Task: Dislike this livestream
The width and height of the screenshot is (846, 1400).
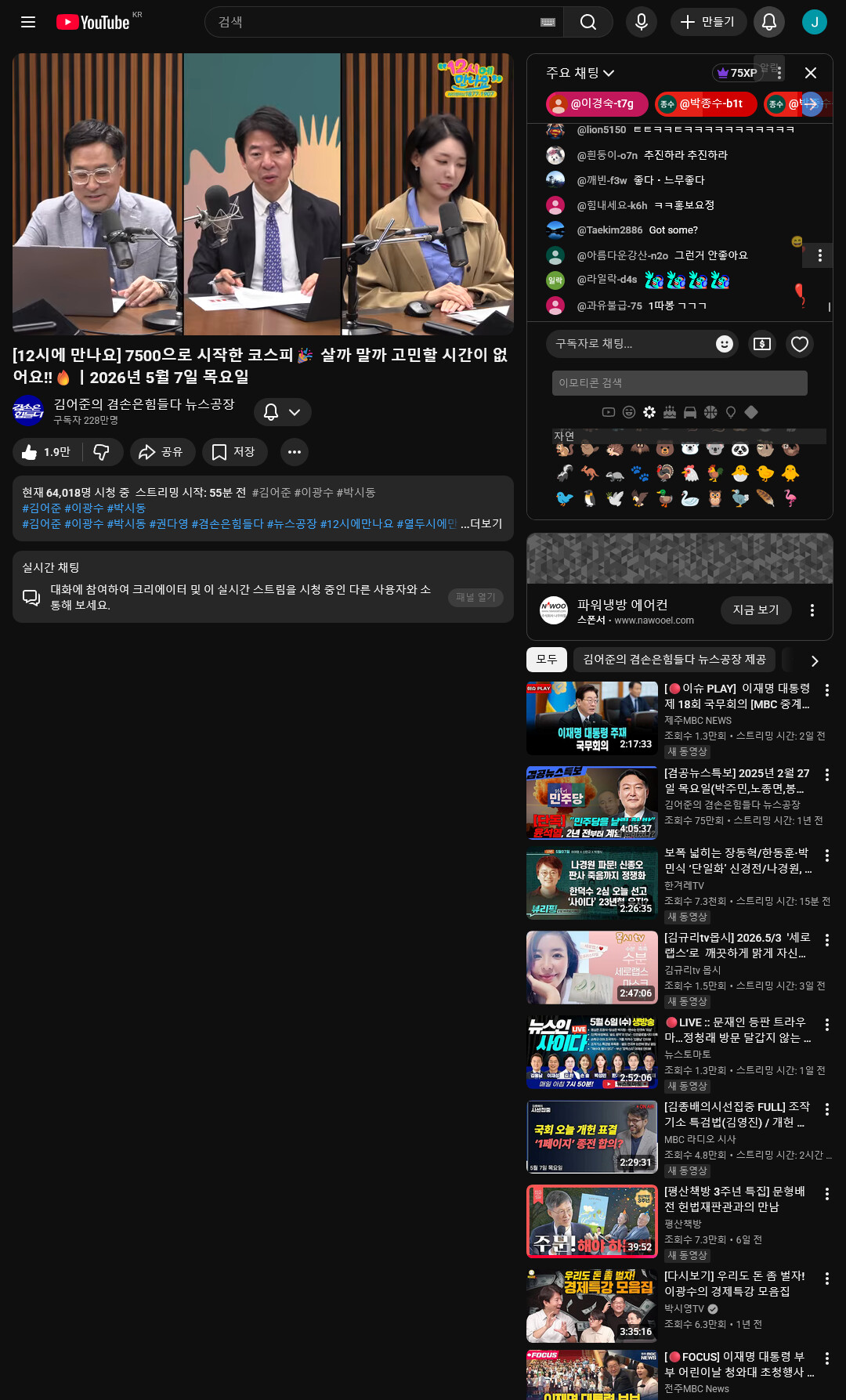Action: coord(102,452)
